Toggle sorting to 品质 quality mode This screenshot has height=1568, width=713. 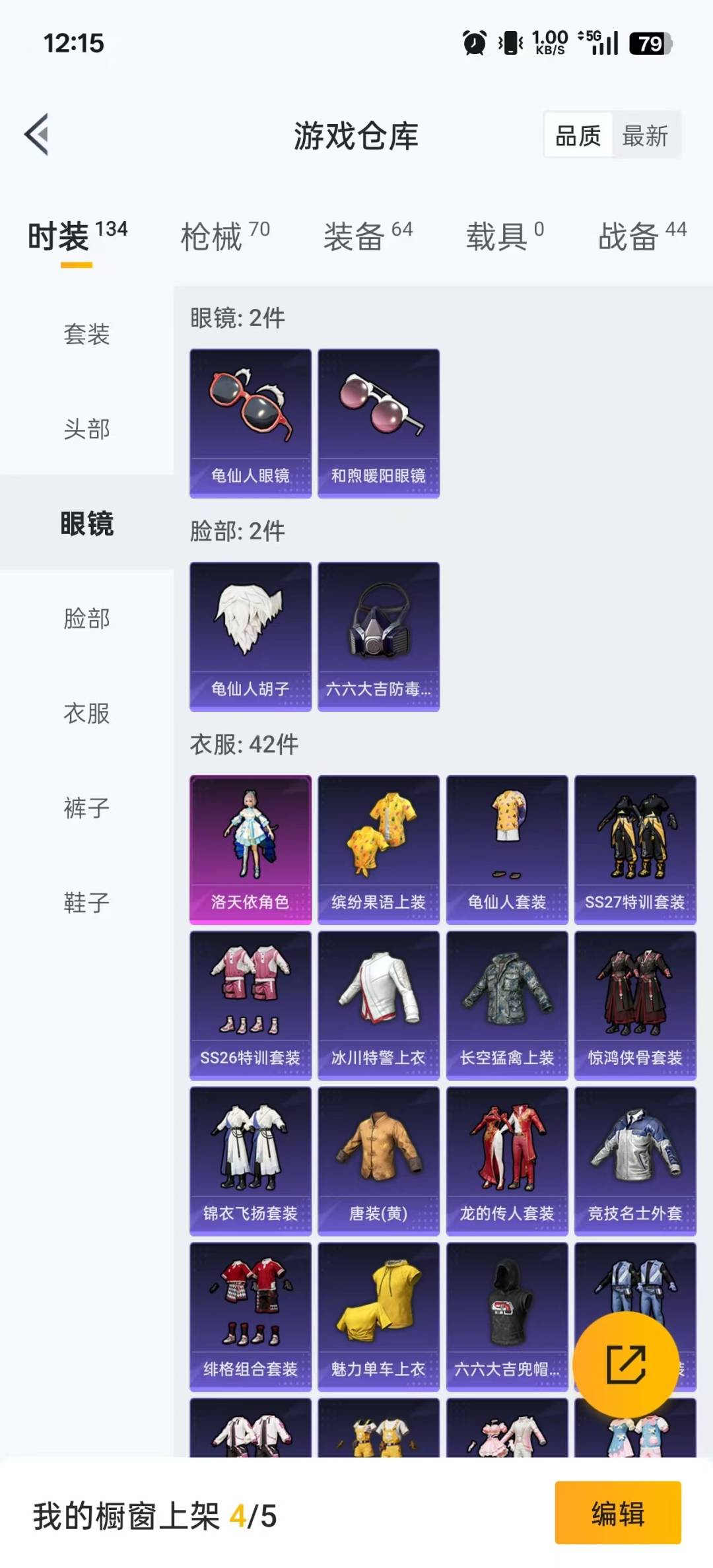click(577, 135)
